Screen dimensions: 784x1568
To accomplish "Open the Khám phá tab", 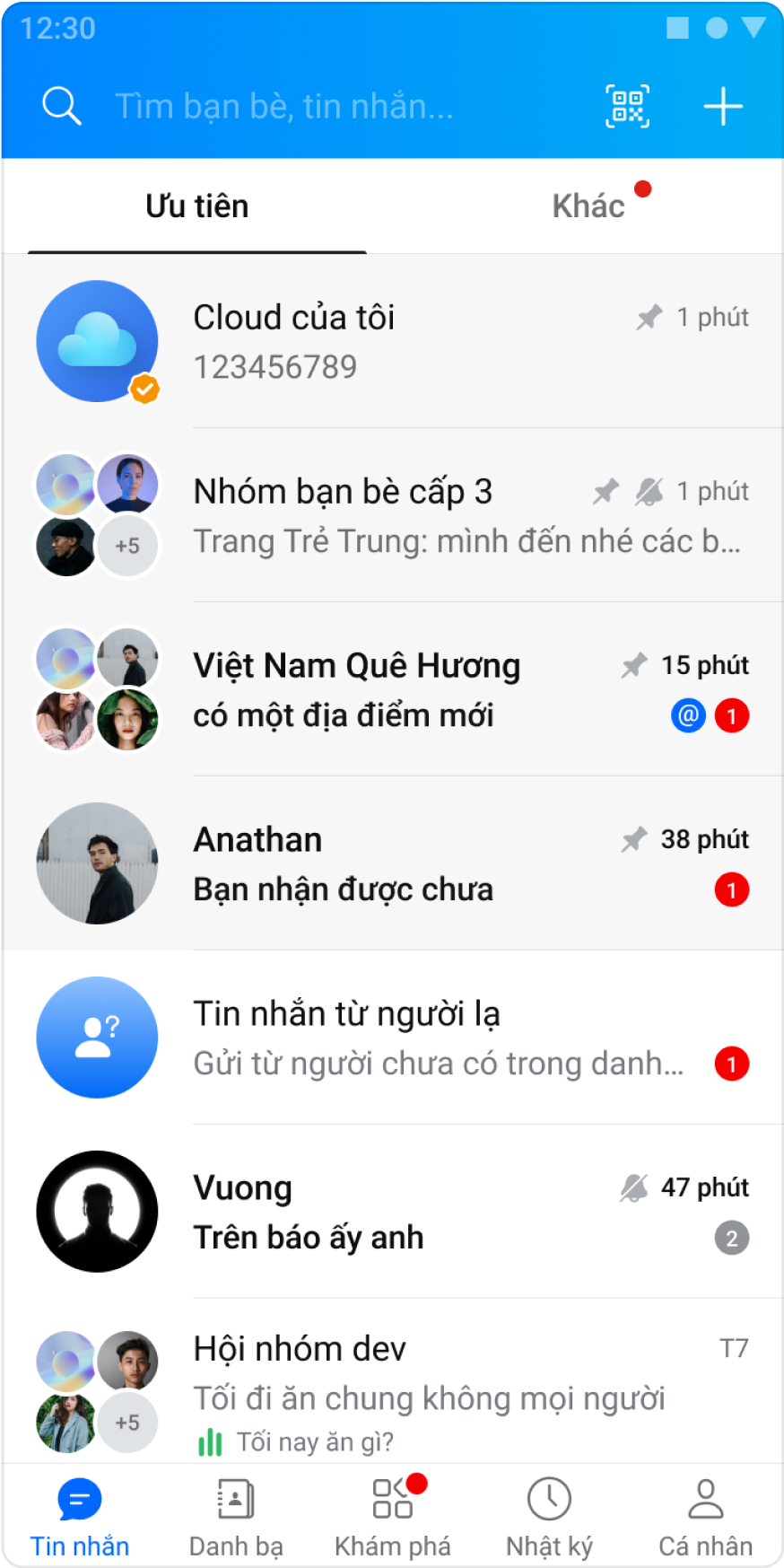I will (393, 1516).
